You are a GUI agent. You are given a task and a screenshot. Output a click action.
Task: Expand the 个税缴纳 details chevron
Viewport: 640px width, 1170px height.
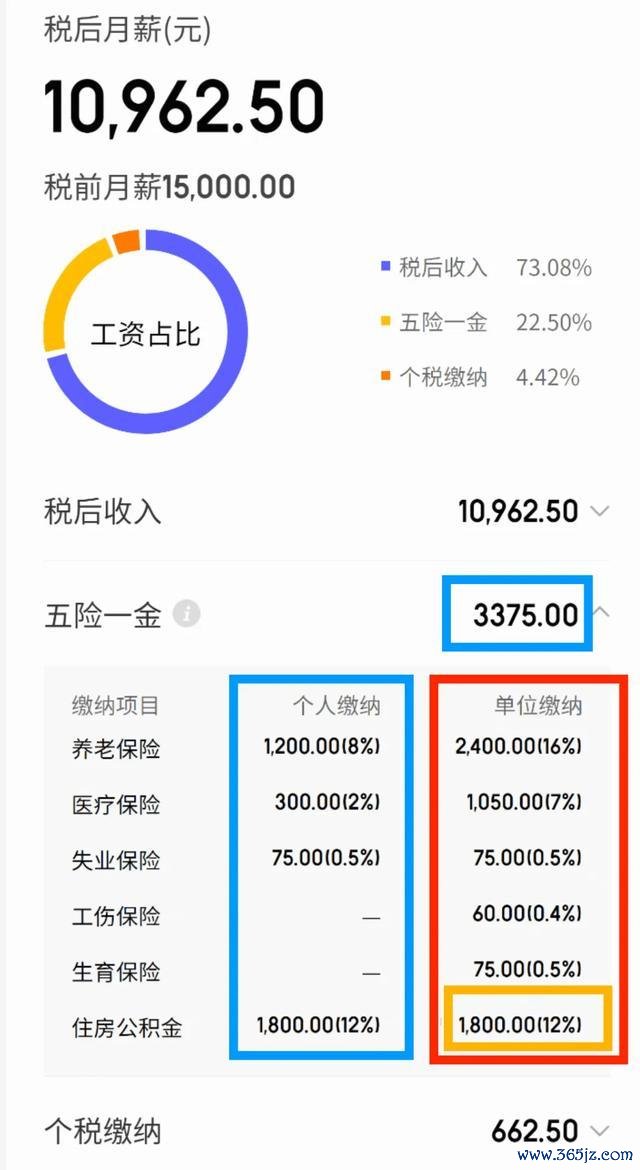tap(600, 1130)
